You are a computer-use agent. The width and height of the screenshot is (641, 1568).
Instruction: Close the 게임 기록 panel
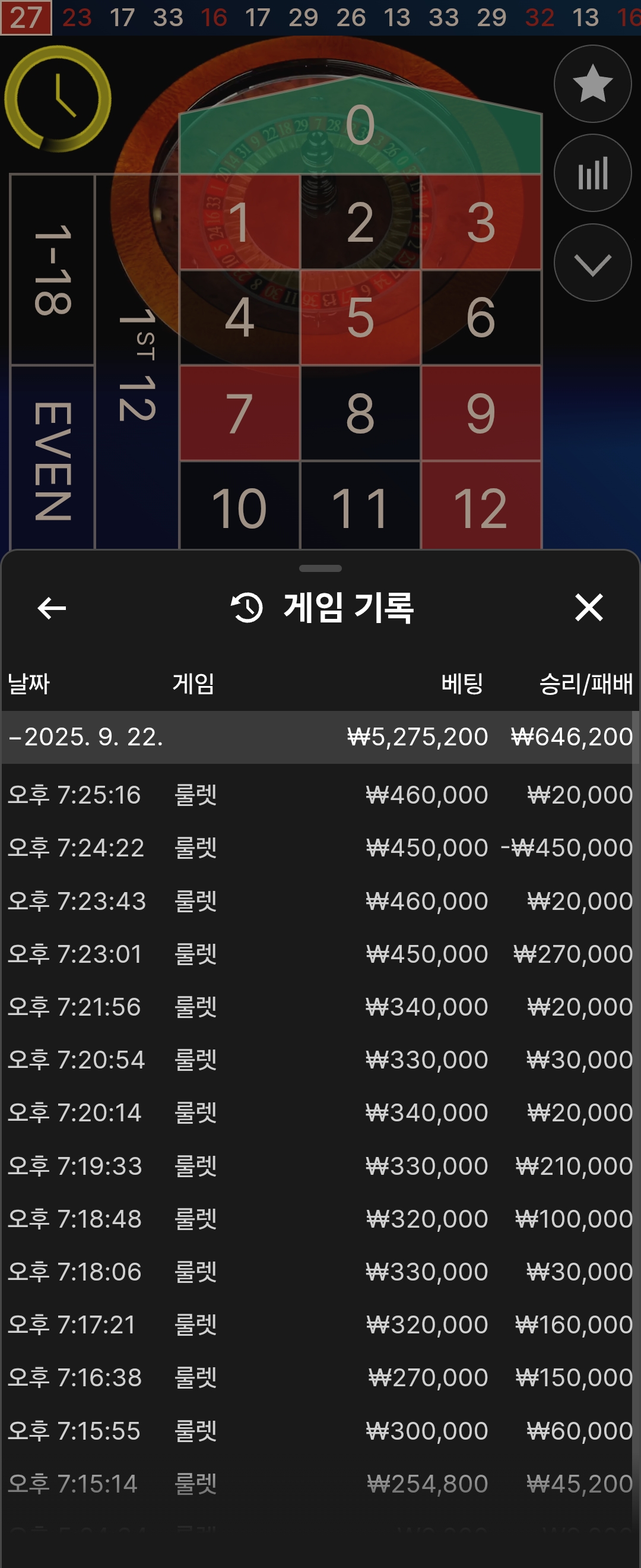coord(589,608)
